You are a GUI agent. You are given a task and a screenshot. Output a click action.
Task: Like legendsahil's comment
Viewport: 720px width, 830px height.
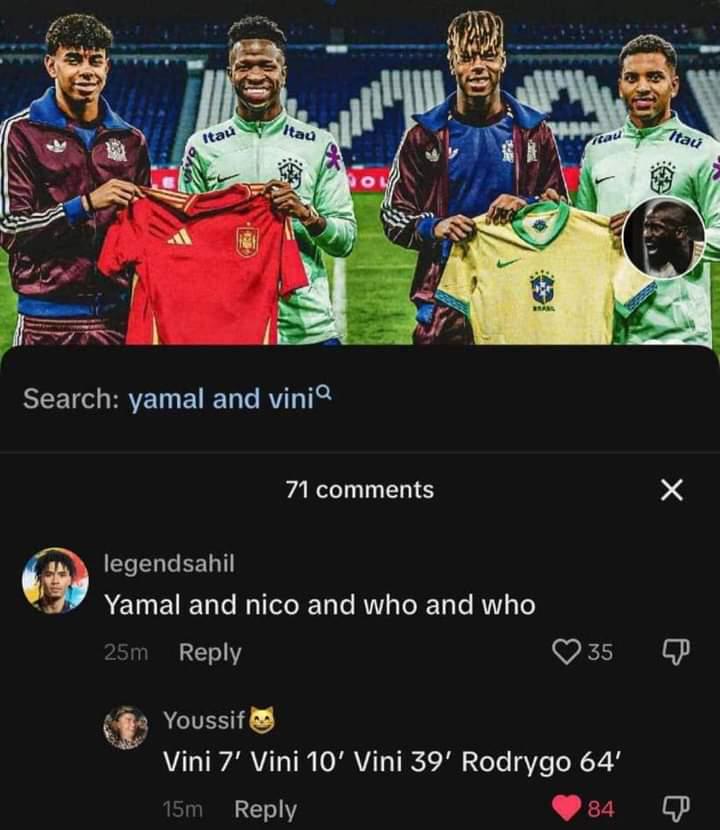567,652
